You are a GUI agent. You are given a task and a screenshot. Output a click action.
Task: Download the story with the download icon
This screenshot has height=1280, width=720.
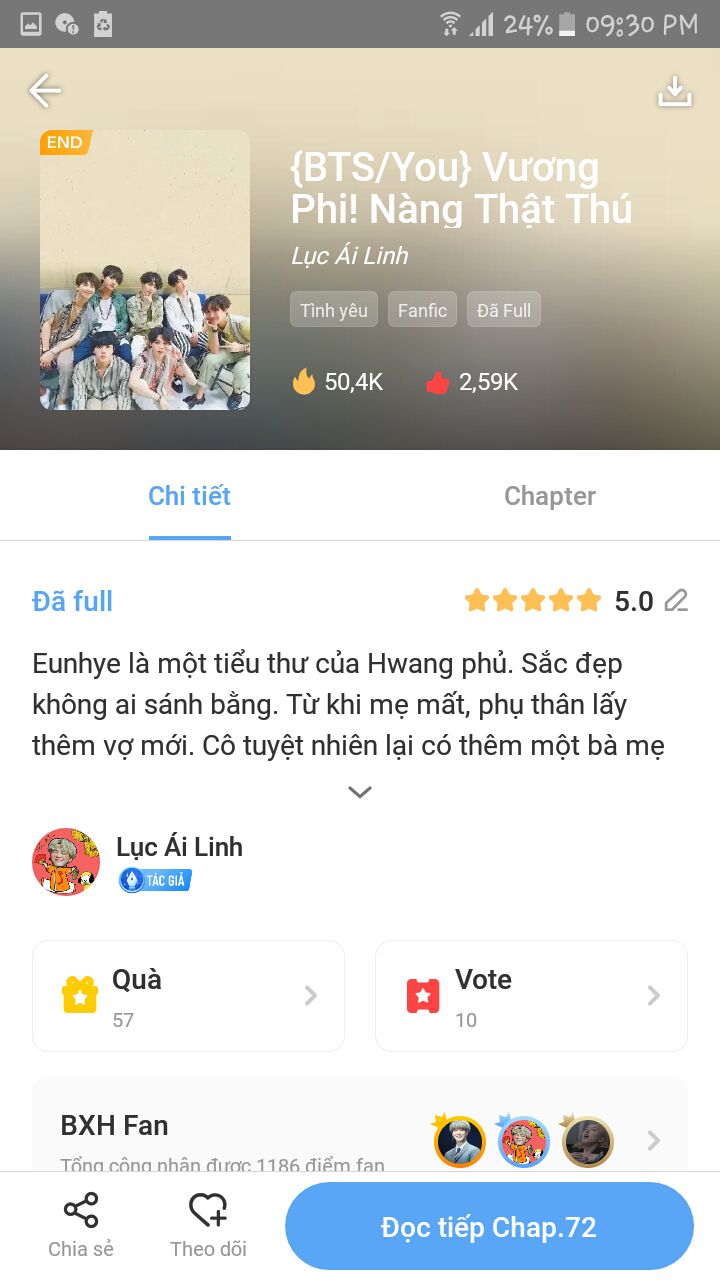[x=675, y=91]
